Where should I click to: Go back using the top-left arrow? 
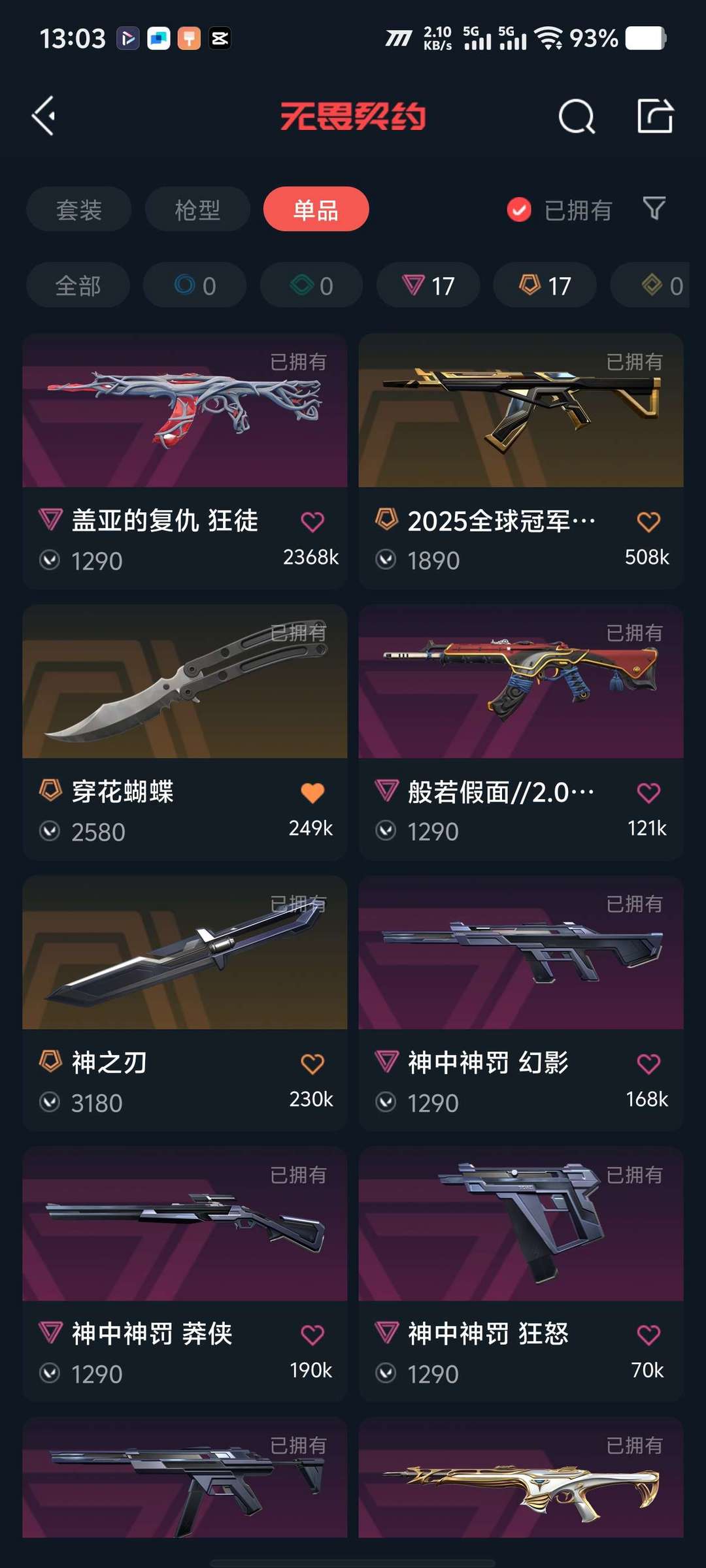[44, 116]
